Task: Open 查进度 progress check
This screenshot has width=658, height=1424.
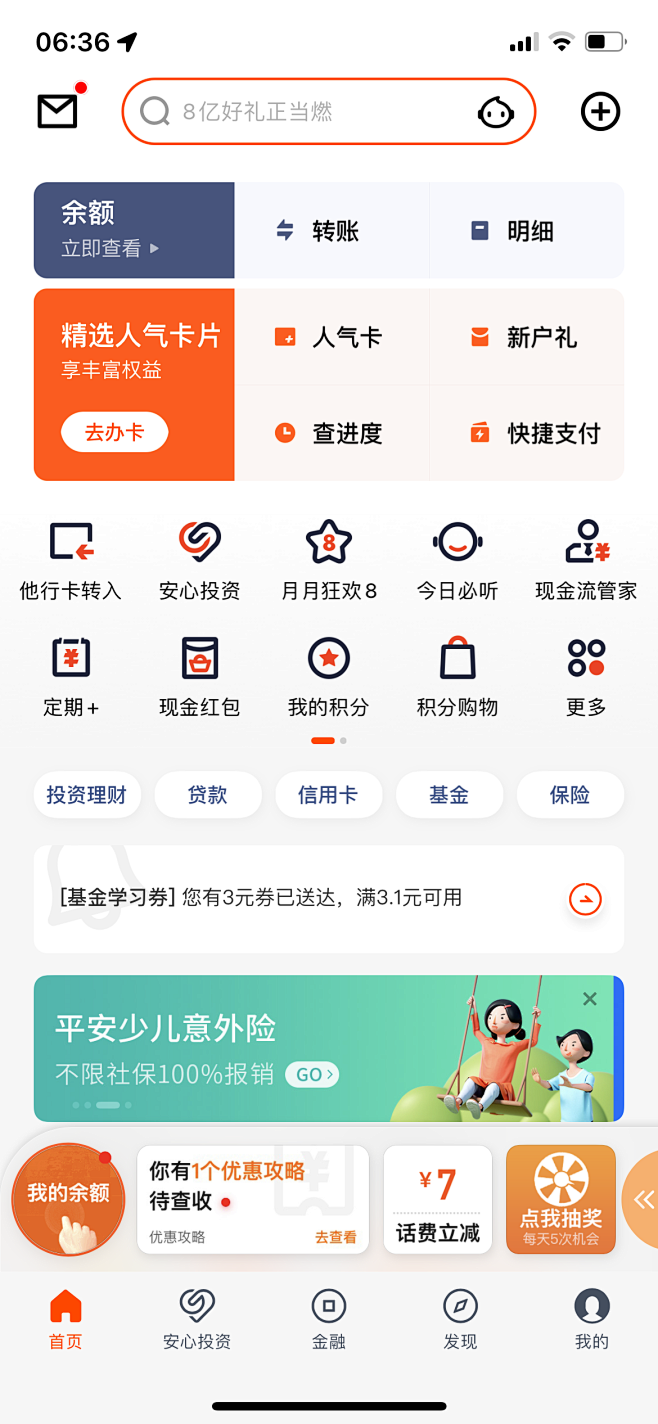Action: (x=332, y=433)
